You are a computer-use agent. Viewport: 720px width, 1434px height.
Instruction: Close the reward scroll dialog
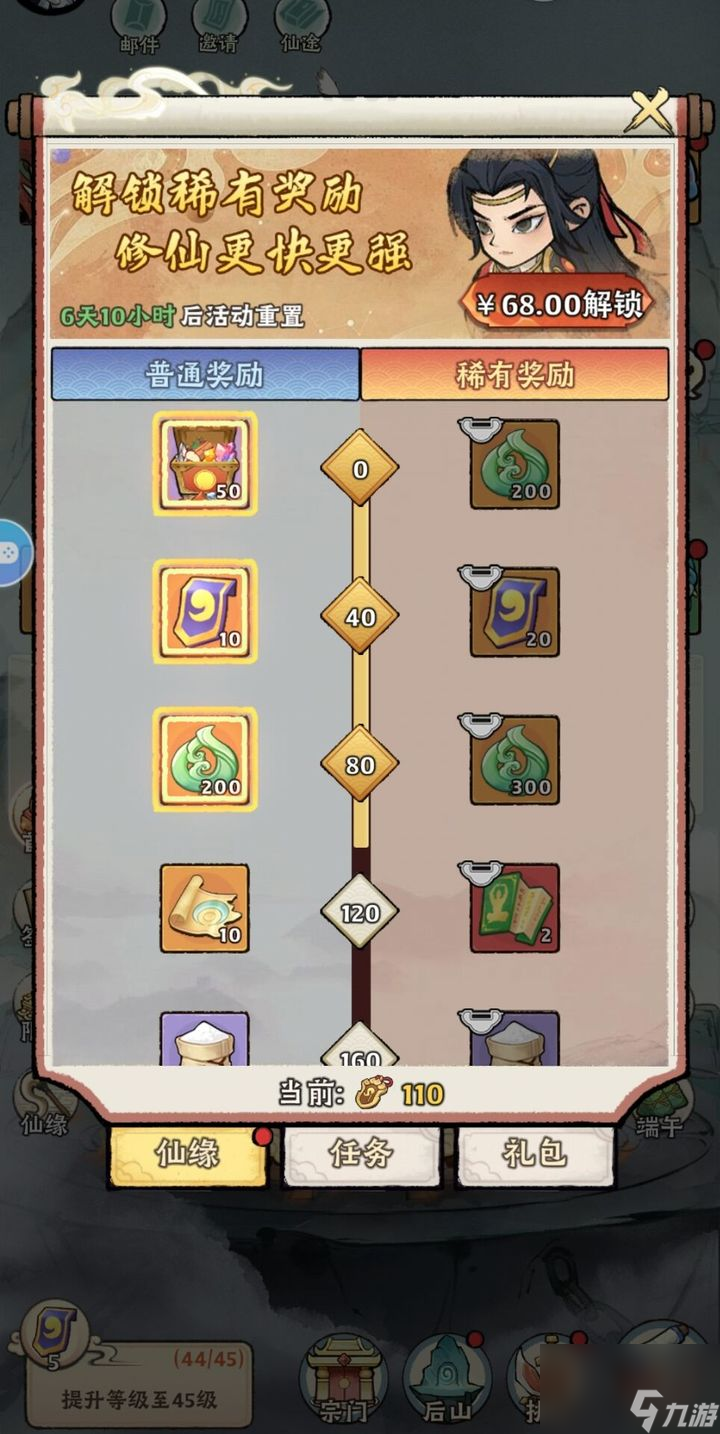(x=648, y=112)
